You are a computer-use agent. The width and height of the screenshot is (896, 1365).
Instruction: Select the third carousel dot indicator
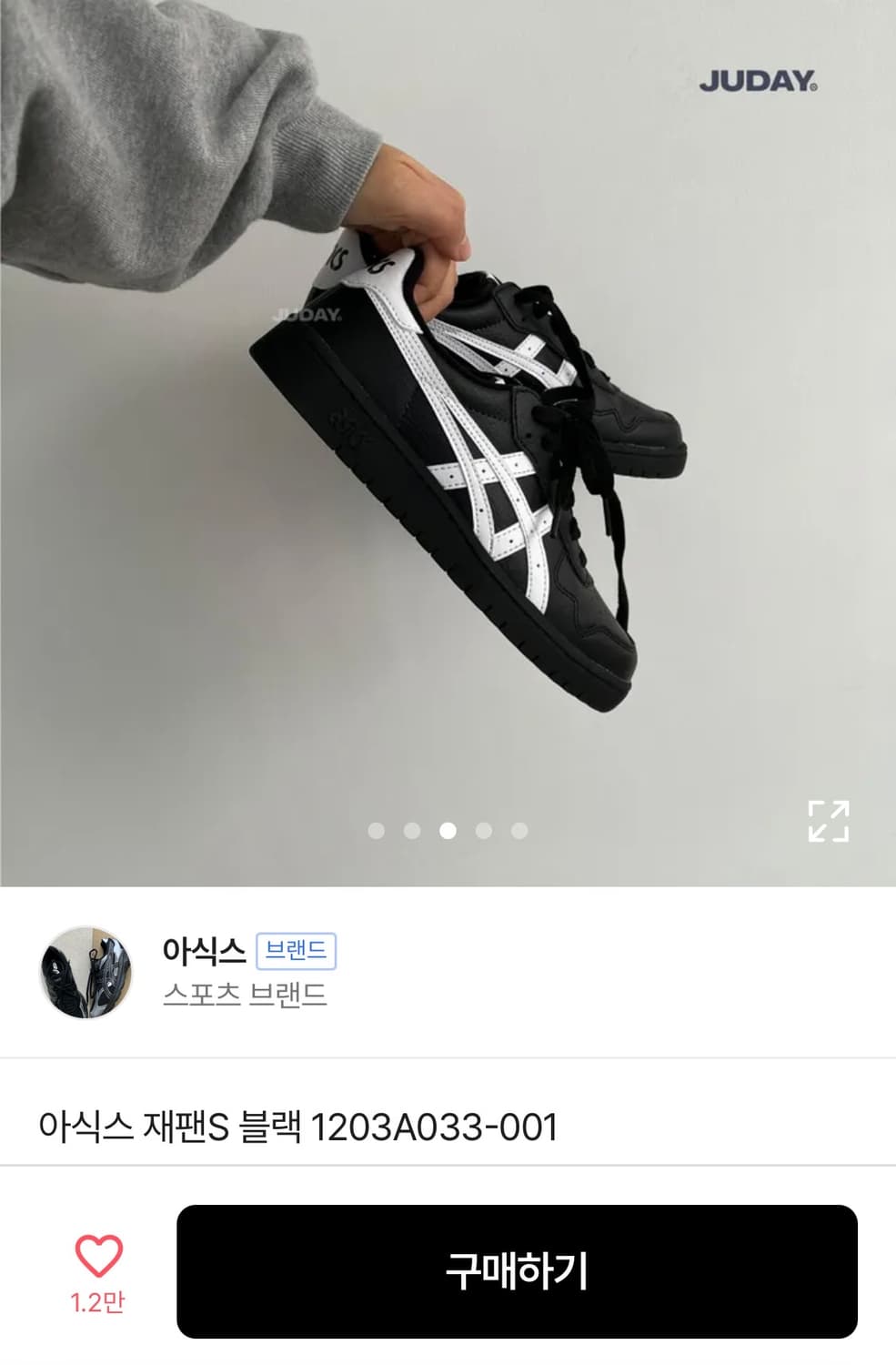coord(448,829)
